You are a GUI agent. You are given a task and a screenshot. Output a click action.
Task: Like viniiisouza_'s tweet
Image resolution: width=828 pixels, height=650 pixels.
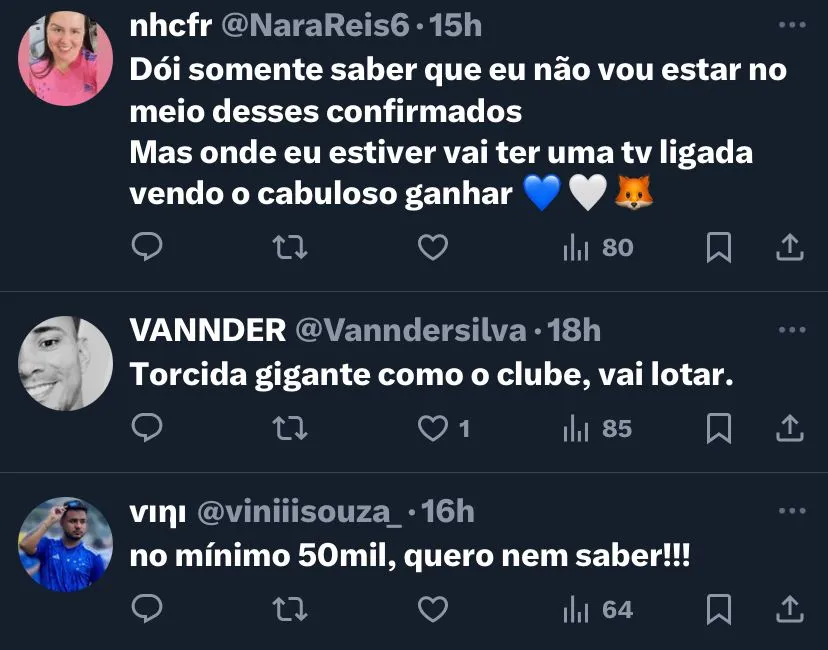(x=432, y=608)
